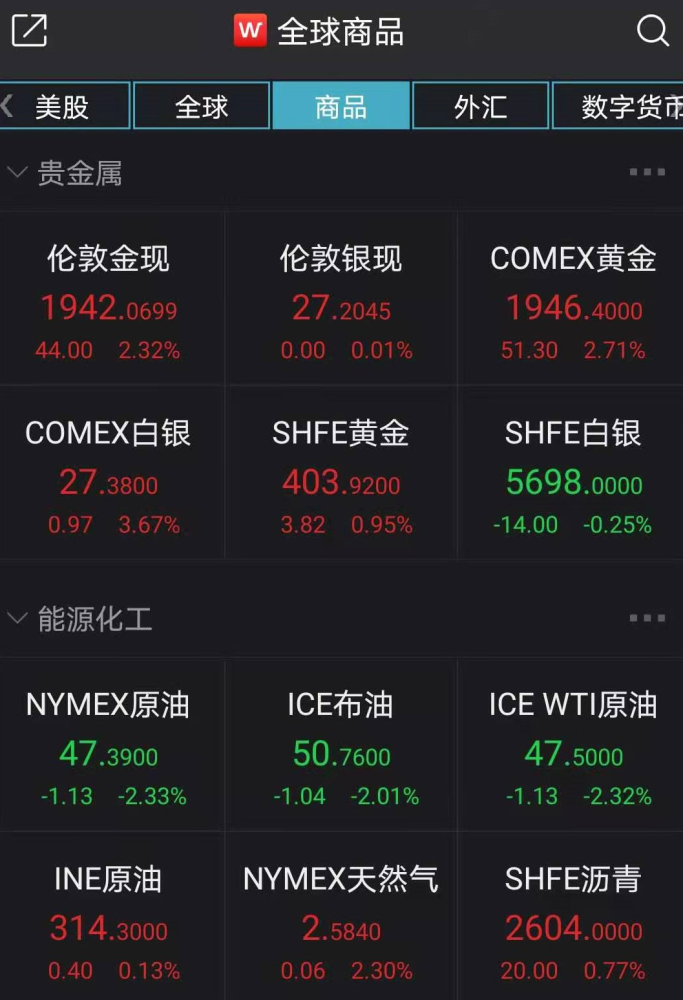683x1000 pixels.
Task: Switch to the 美股 tab
Action: 63,106
